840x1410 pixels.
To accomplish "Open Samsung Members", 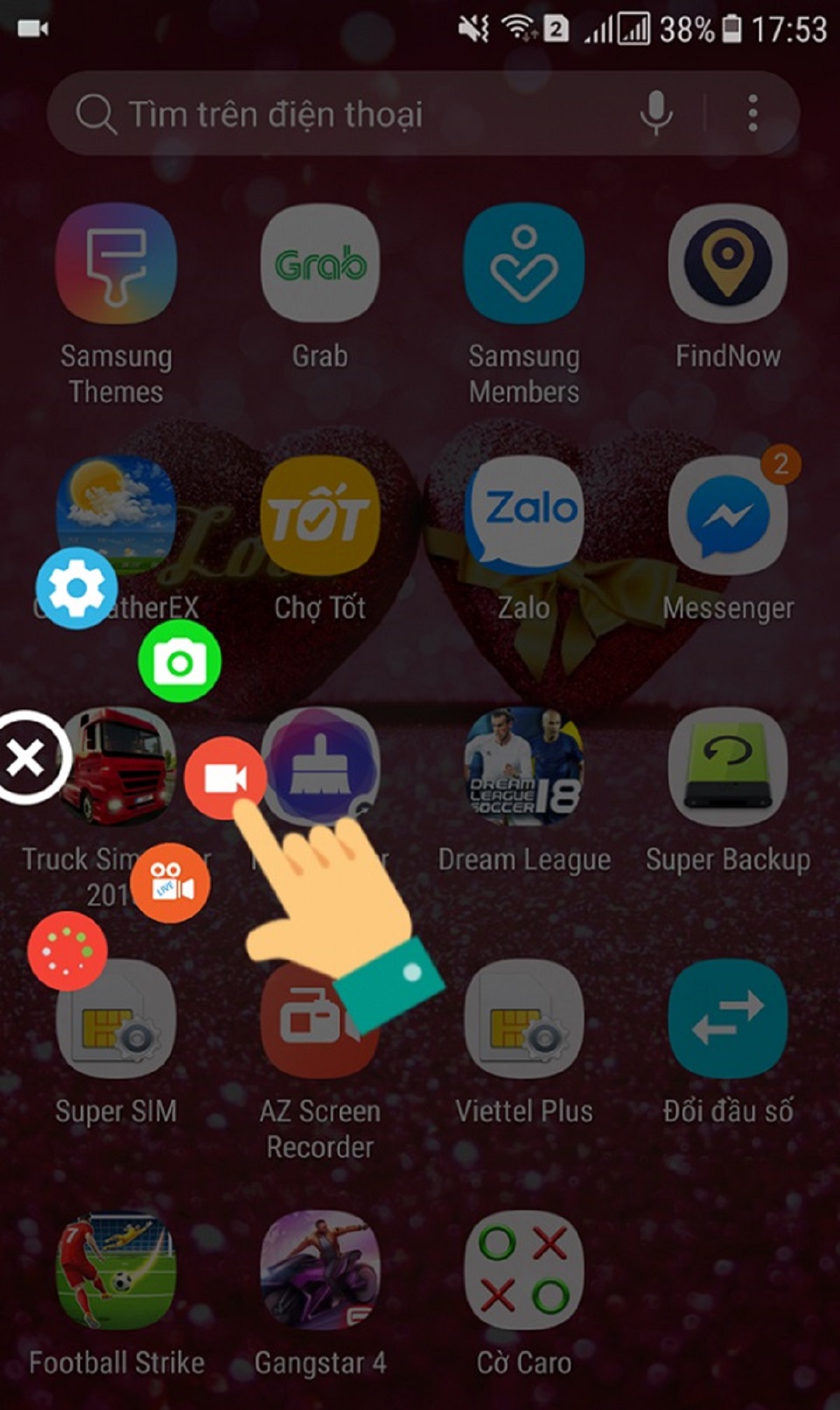I will [523, 266].
